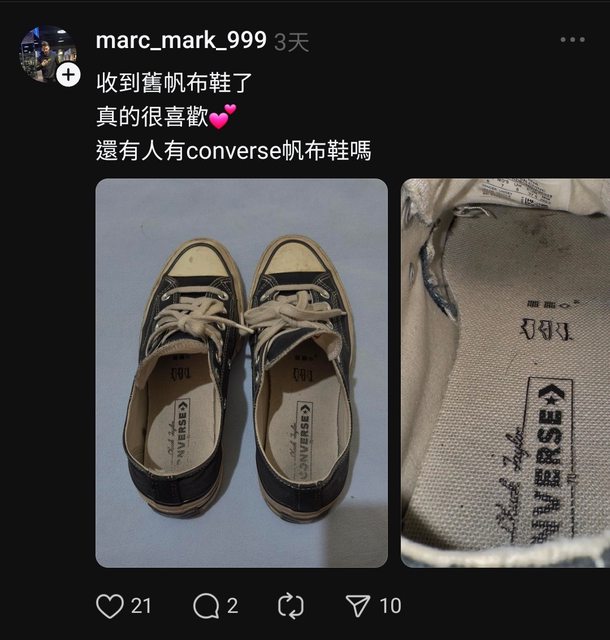Open marc_mark_999's profile avatar
Viewport: 610px width, 640px height.
(45, 52)
